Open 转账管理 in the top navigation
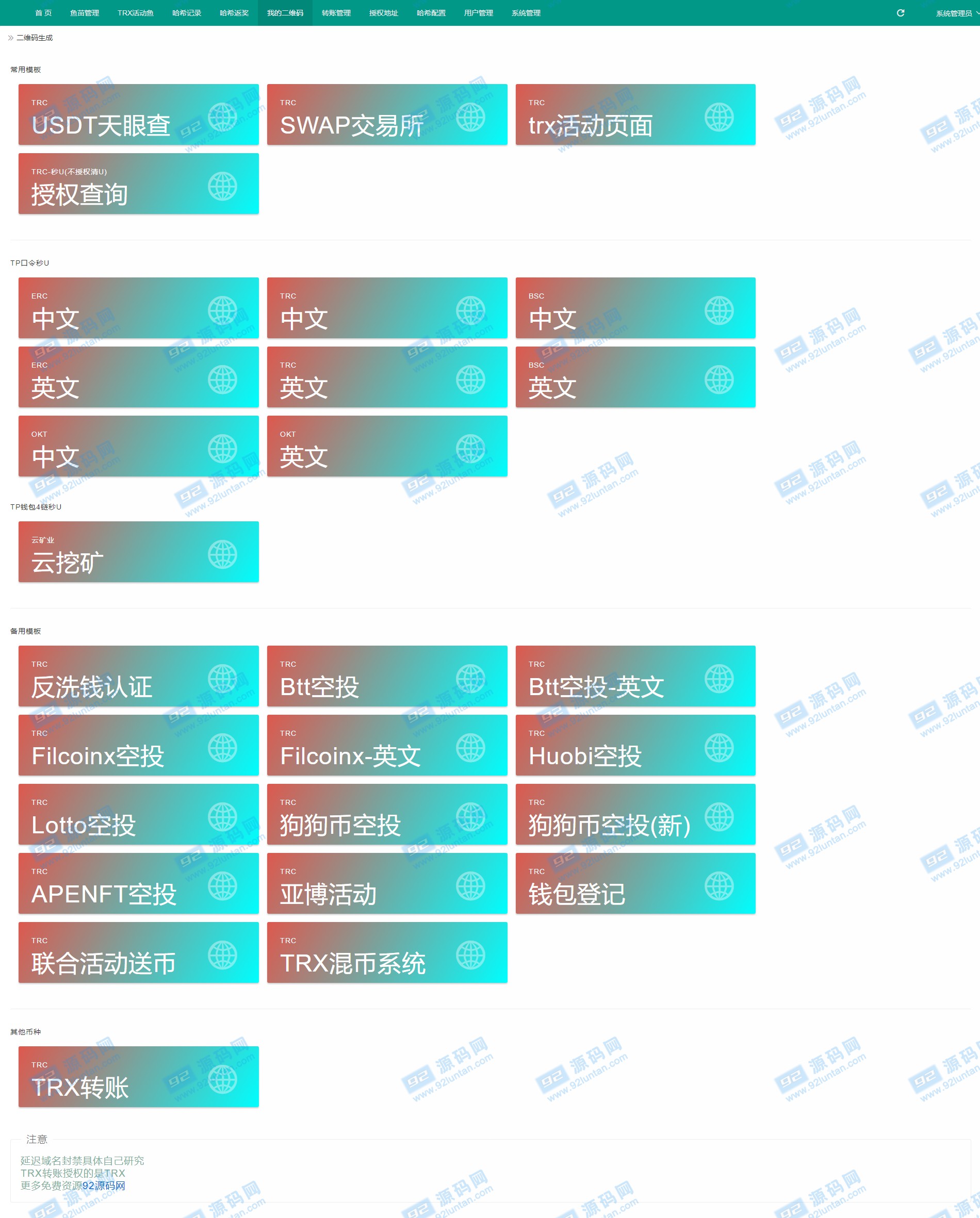 [x=336, y=13]
